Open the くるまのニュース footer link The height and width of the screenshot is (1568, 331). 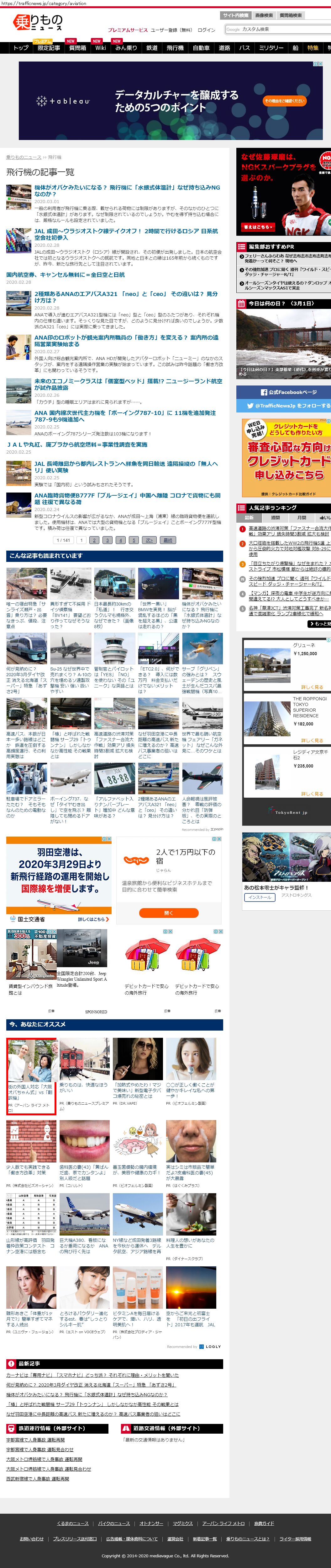pos(73,1523)
